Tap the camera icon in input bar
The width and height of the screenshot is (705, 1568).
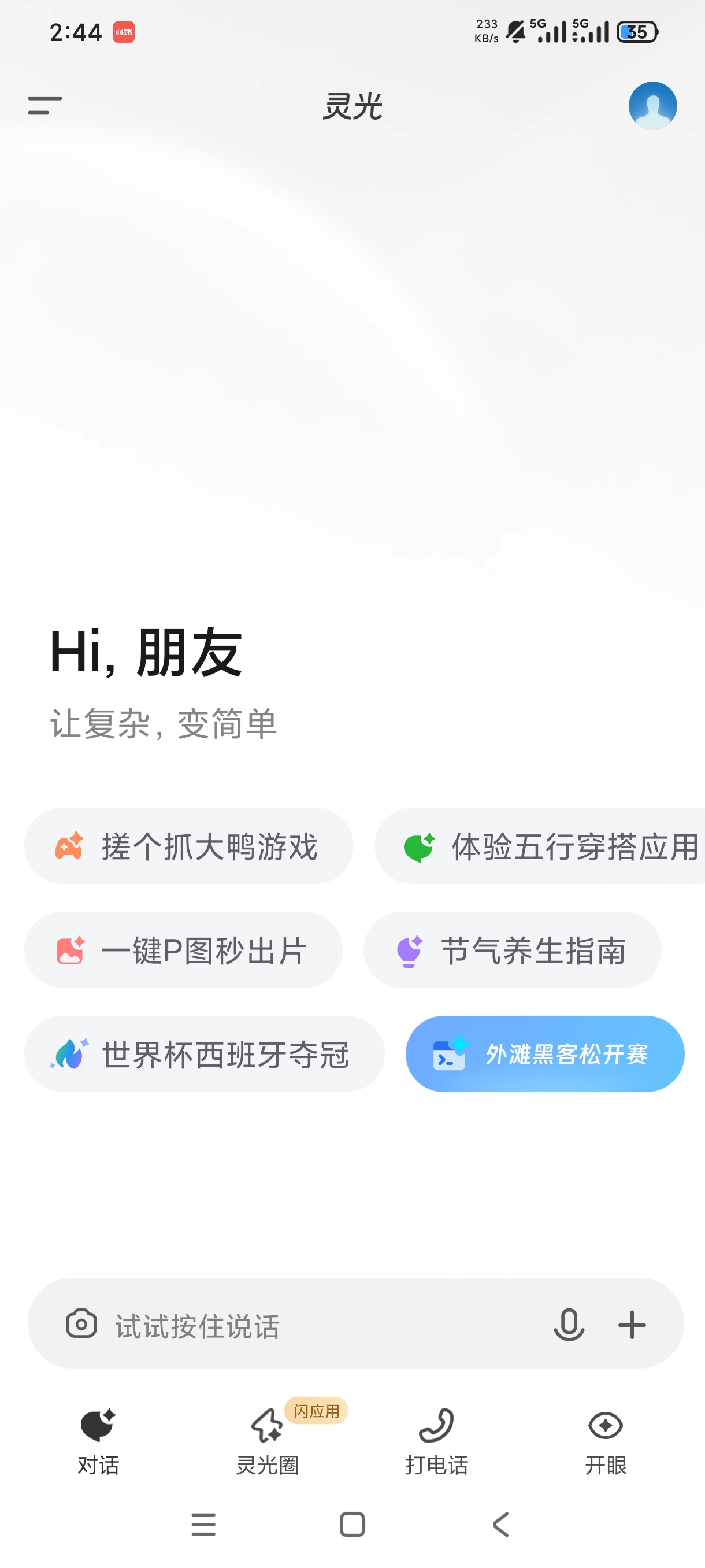pos(81,1323)
